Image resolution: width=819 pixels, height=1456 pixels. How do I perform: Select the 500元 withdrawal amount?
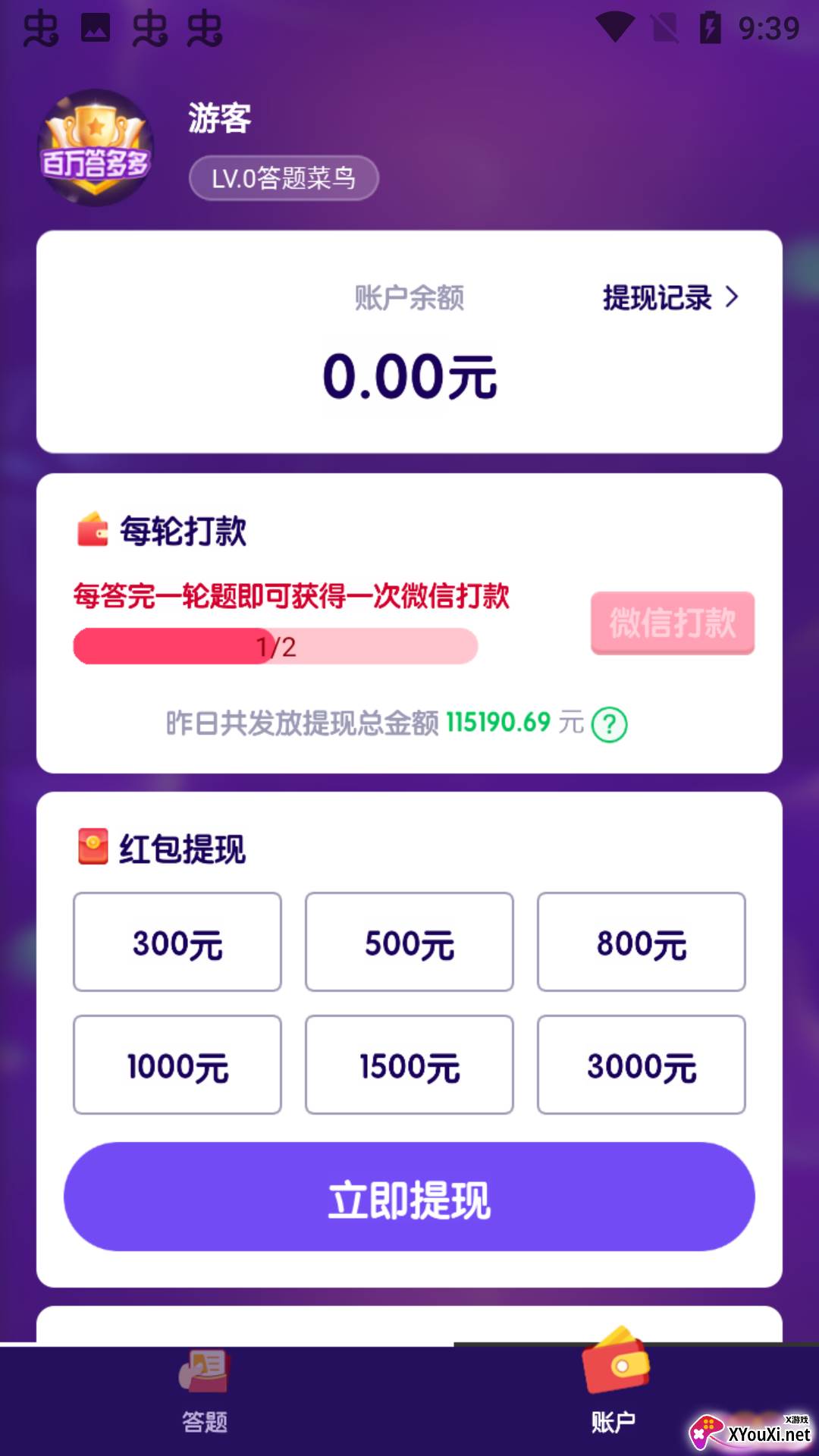[409, 942]
